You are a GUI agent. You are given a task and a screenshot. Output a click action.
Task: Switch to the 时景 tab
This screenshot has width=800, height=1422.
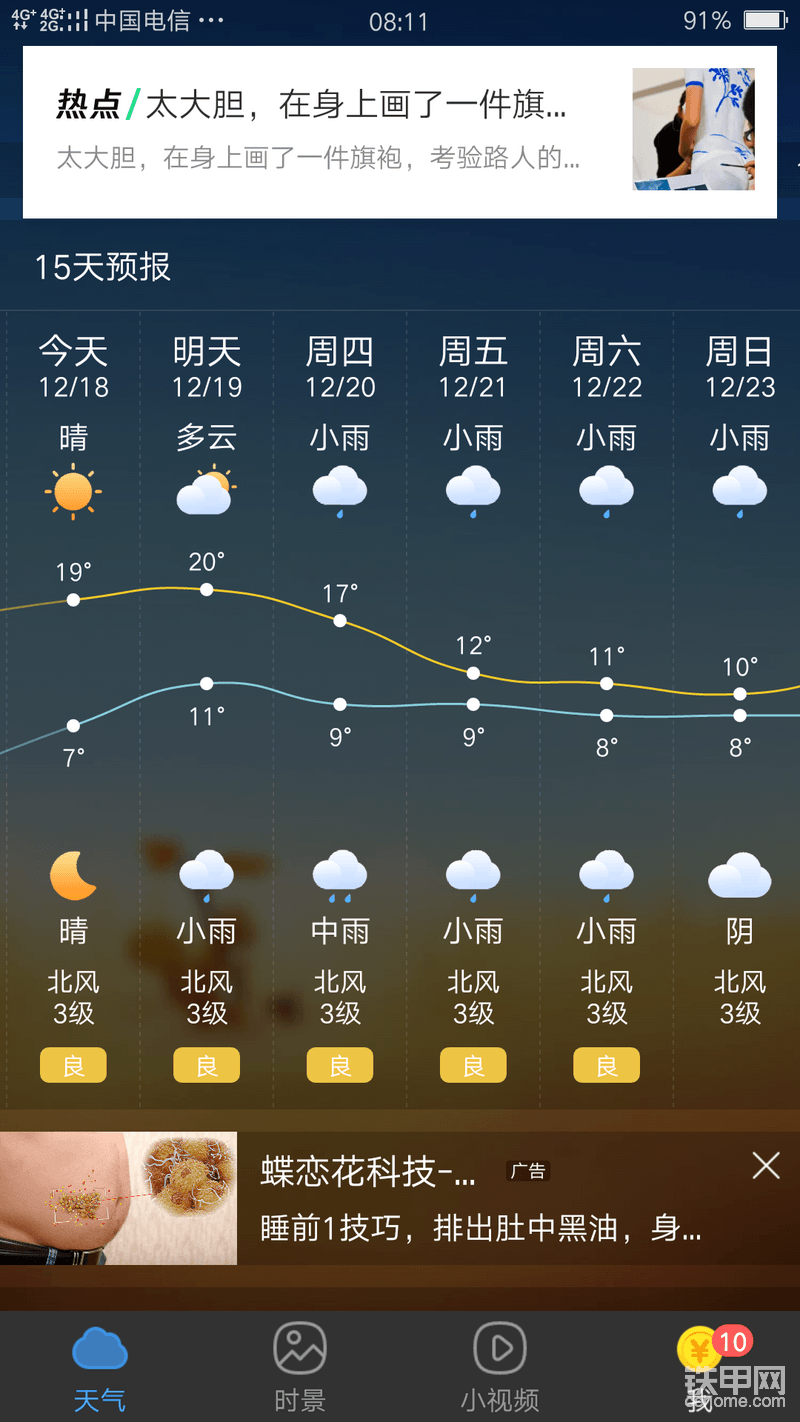coord(300,1367)
